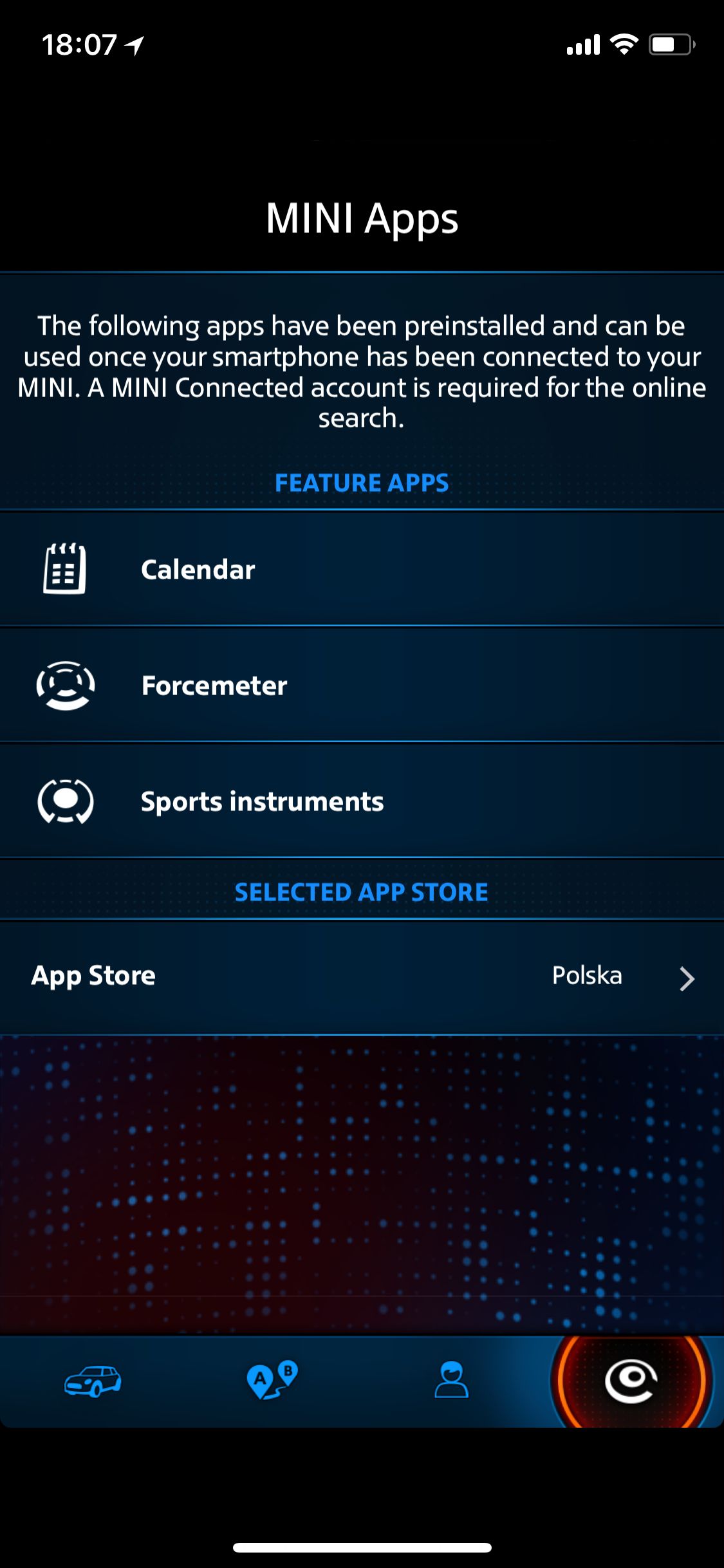Change the App Store country from Polska
724x1568 pixels.
point(362,977)
